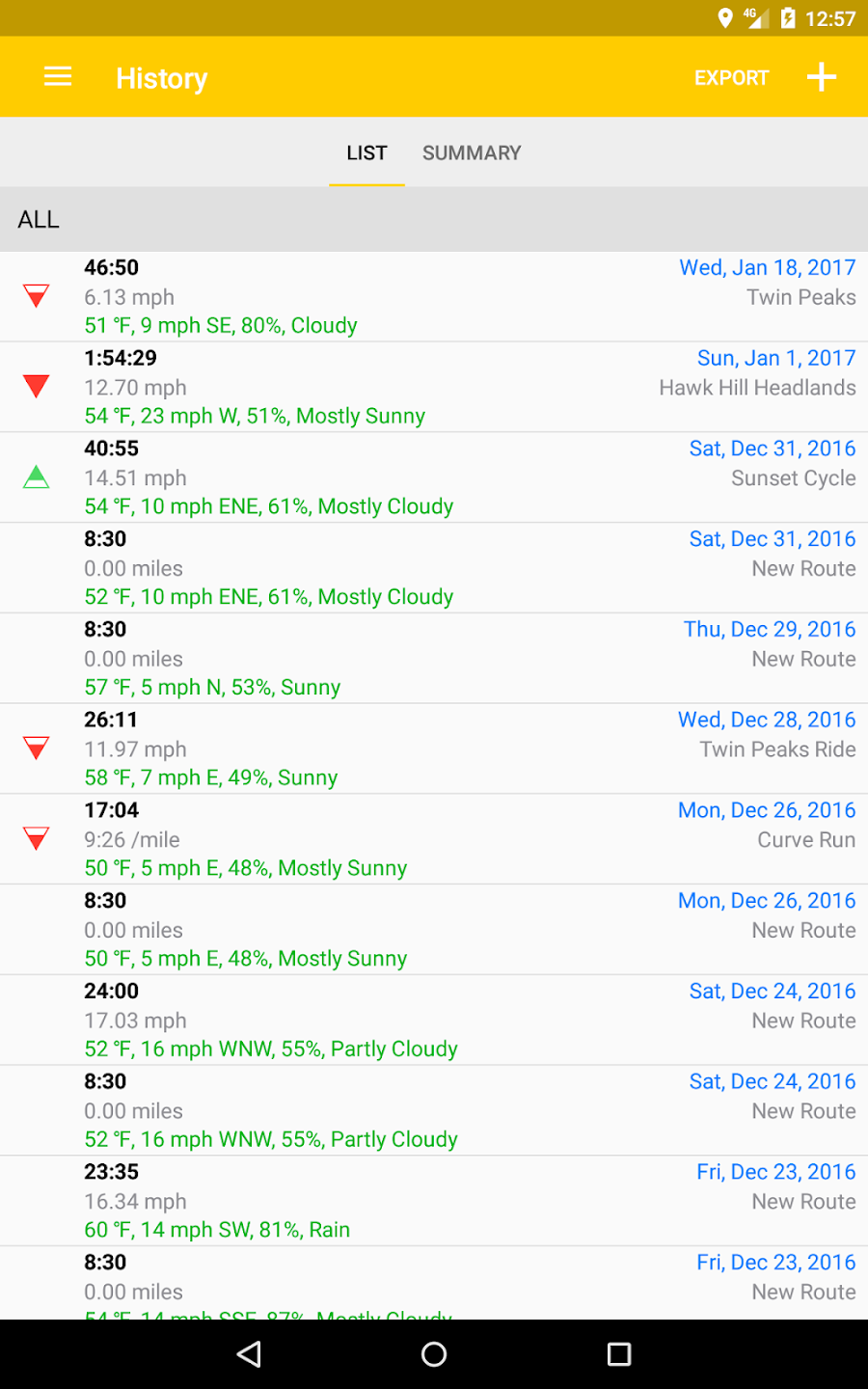868x1389 pixels.
Task: Select the LIST tab
Action: [366, 152]
